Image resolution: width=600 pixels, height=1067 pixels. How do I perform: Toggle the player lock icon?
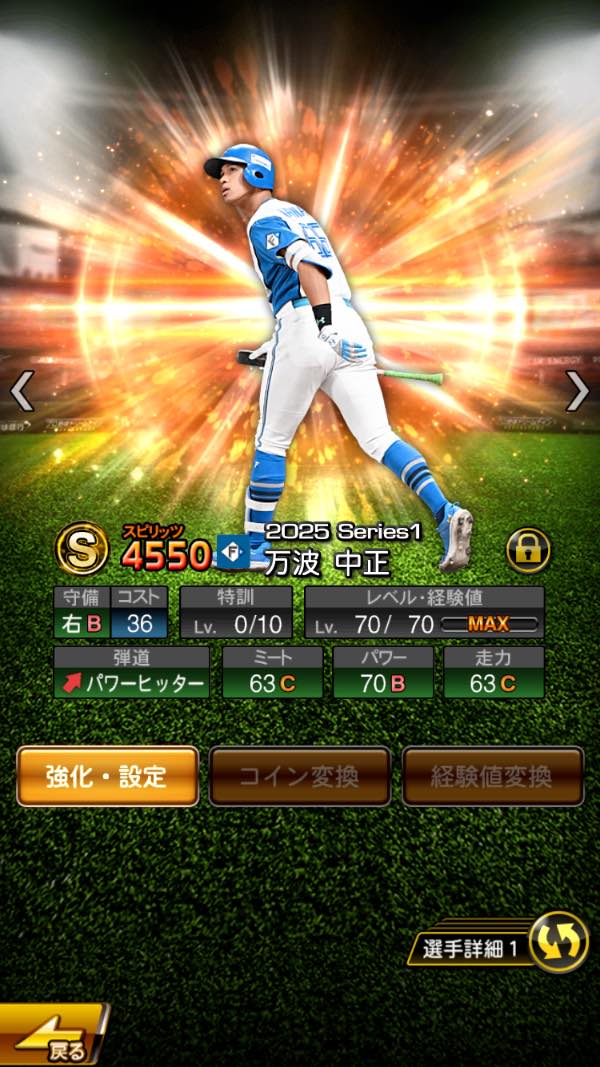[527, 551]
